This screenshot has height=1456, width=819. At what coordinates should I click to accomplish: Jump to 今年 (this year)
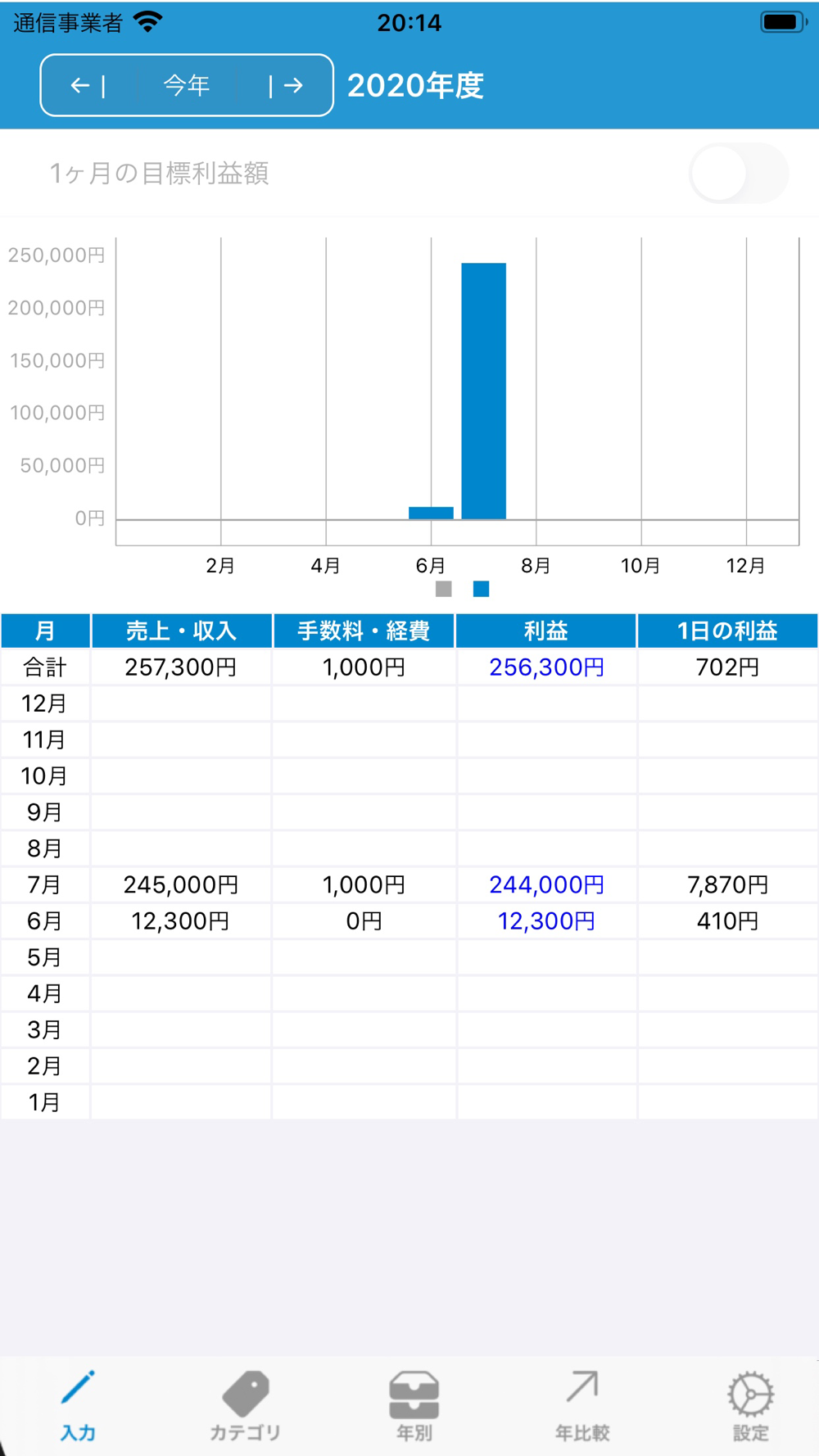click(187, 85)
